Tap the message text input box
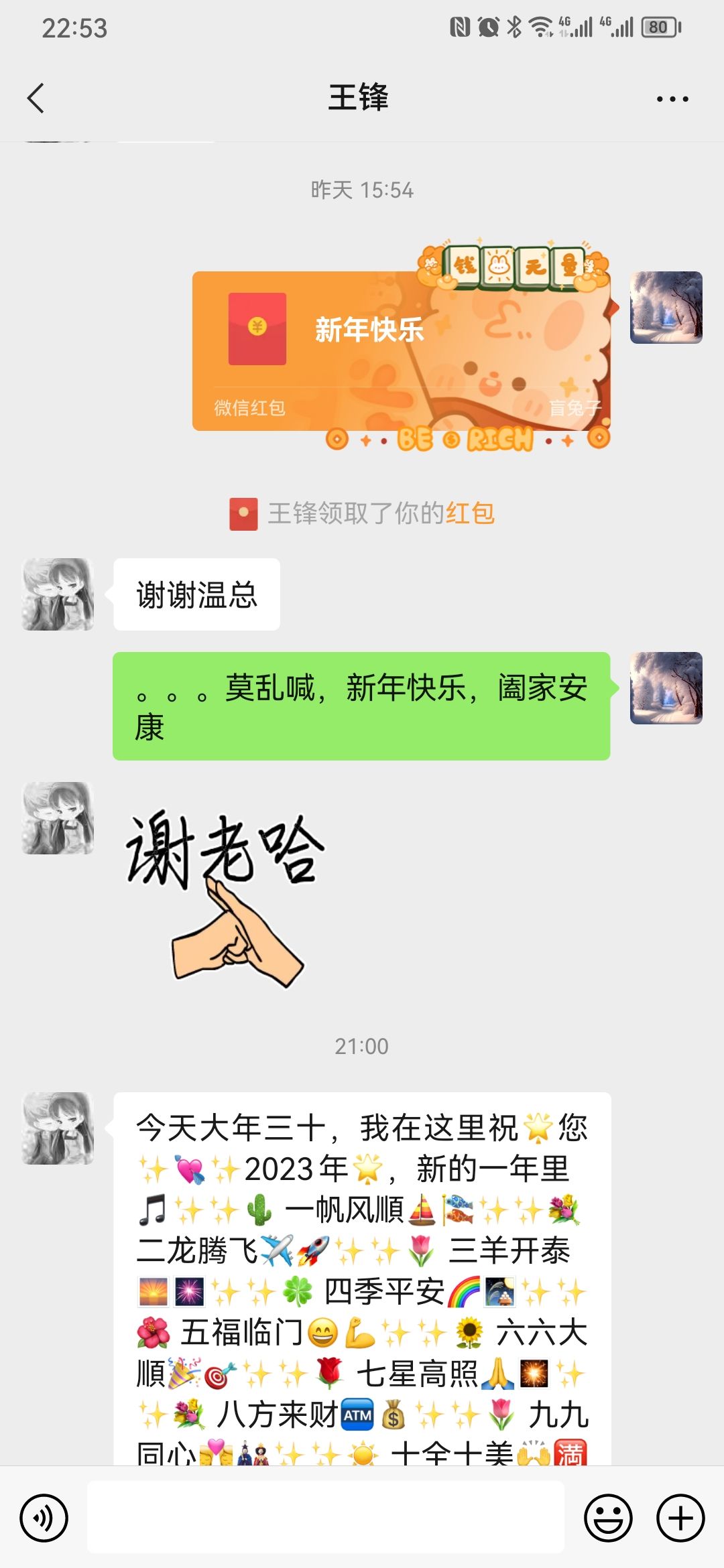Screen dimensions: 724x1568 [325, 1518]
